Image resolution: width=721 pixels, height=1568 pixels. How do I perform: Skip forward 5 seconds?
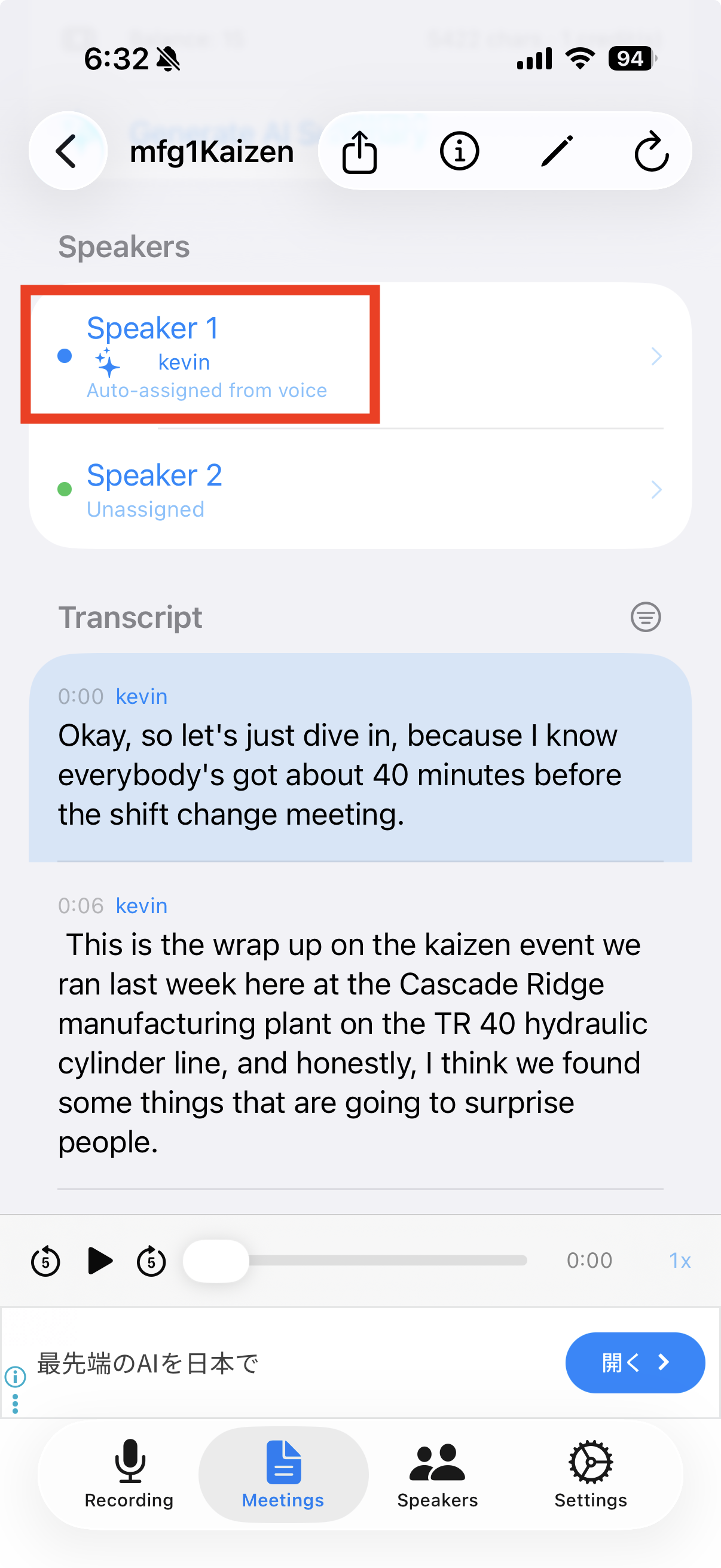[x=151, y=1261]
